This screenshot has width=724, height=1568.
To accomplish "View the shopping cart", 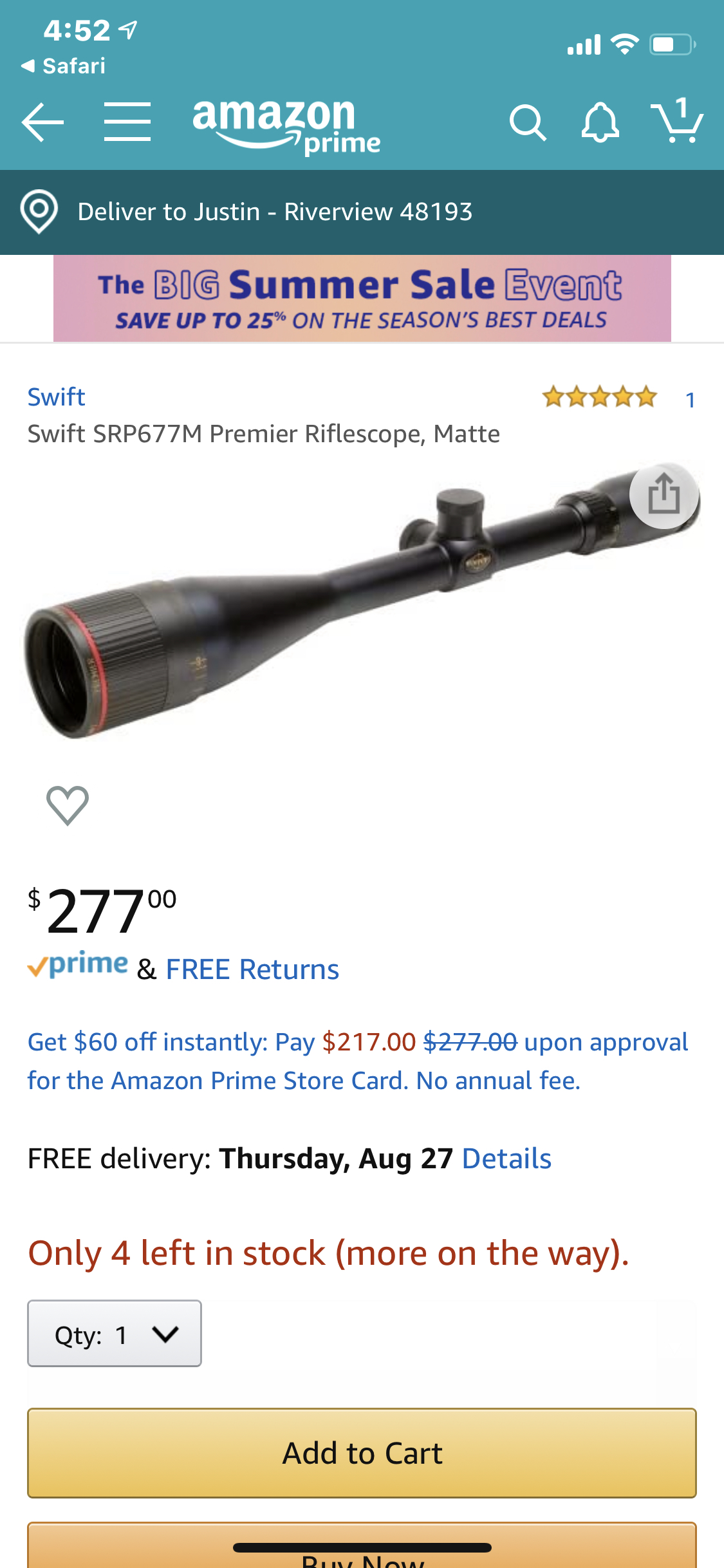I will coord(677,121).
